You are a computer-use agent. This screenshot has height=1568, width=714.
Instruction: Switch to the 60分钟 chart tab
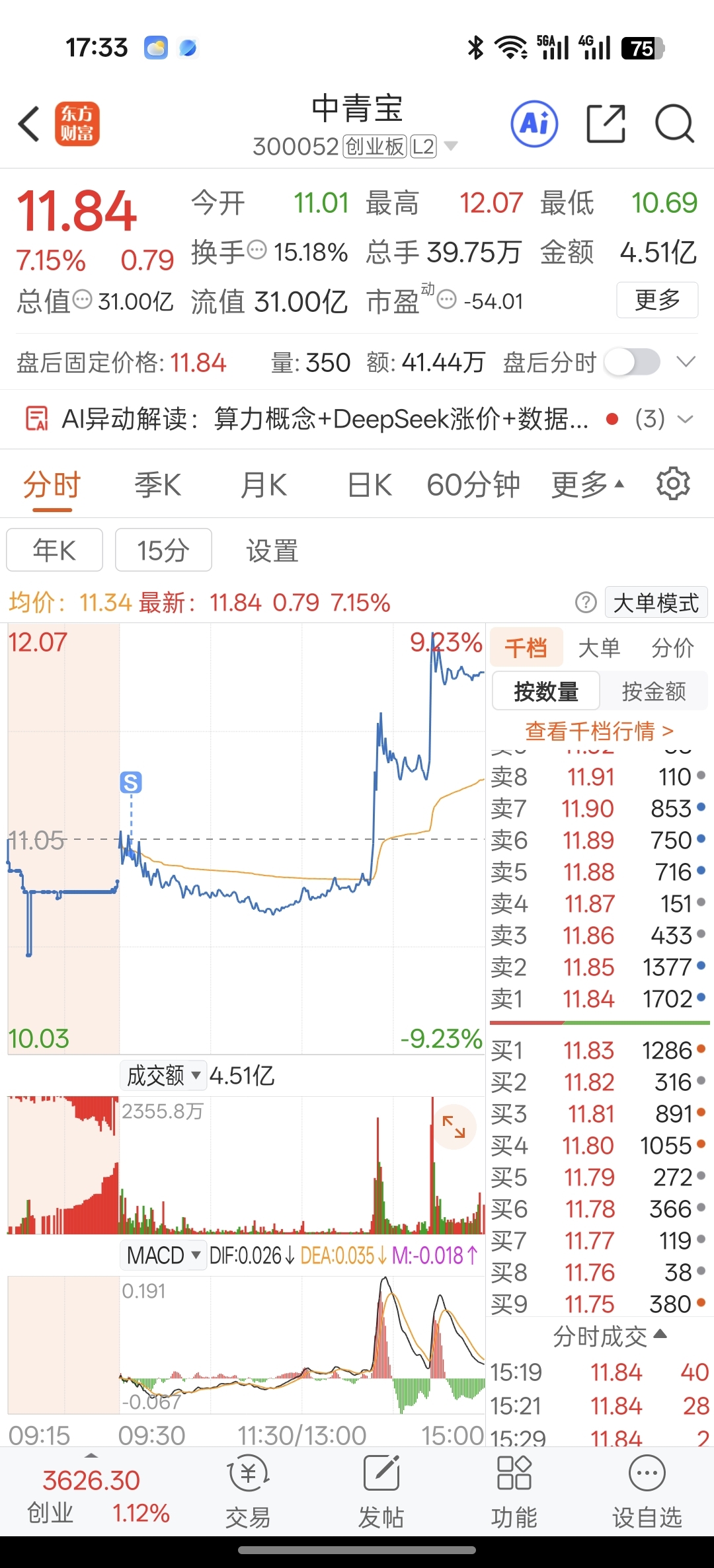[x=473, y=485]
